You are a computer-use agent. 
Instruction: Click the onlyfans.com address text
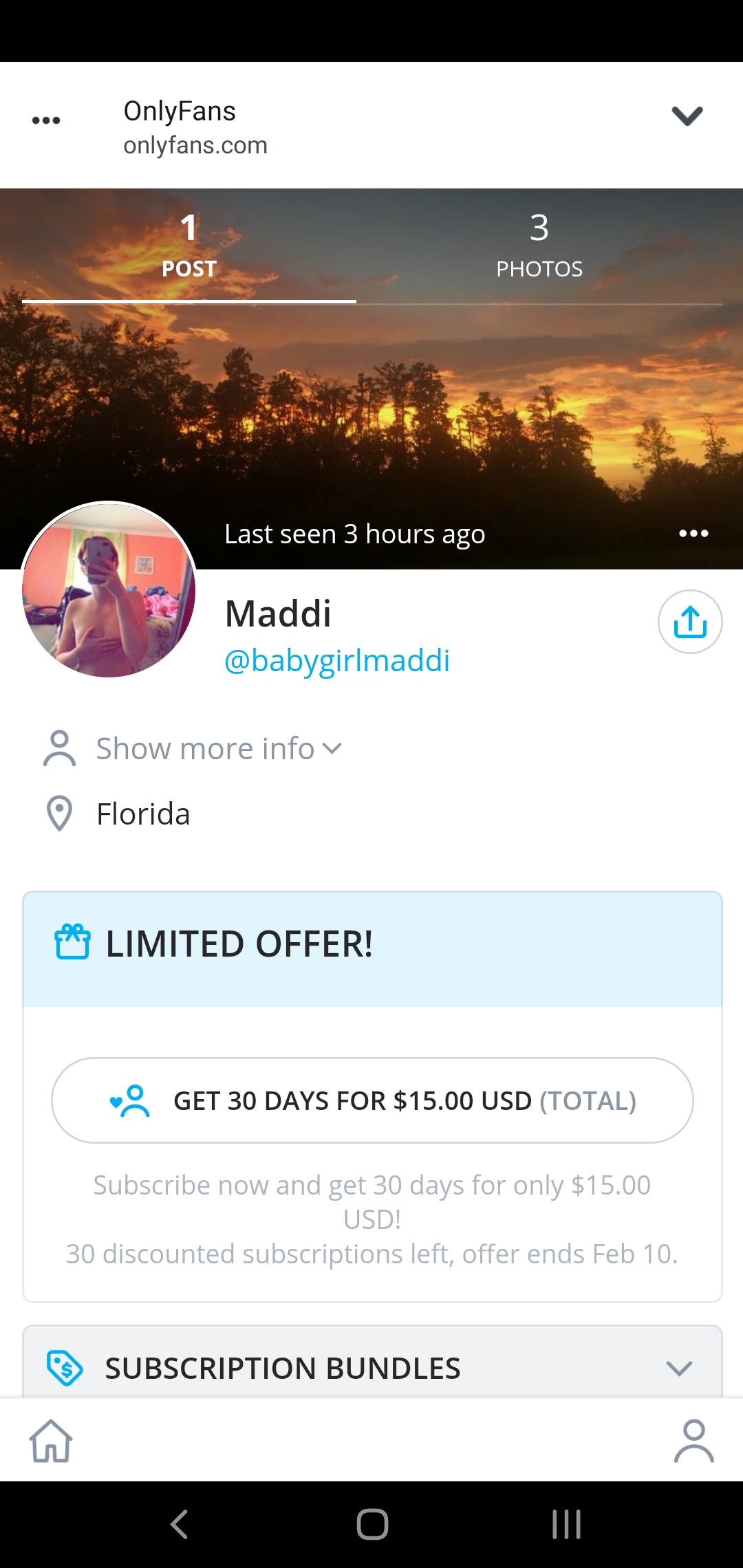click(x=195, y=145)
